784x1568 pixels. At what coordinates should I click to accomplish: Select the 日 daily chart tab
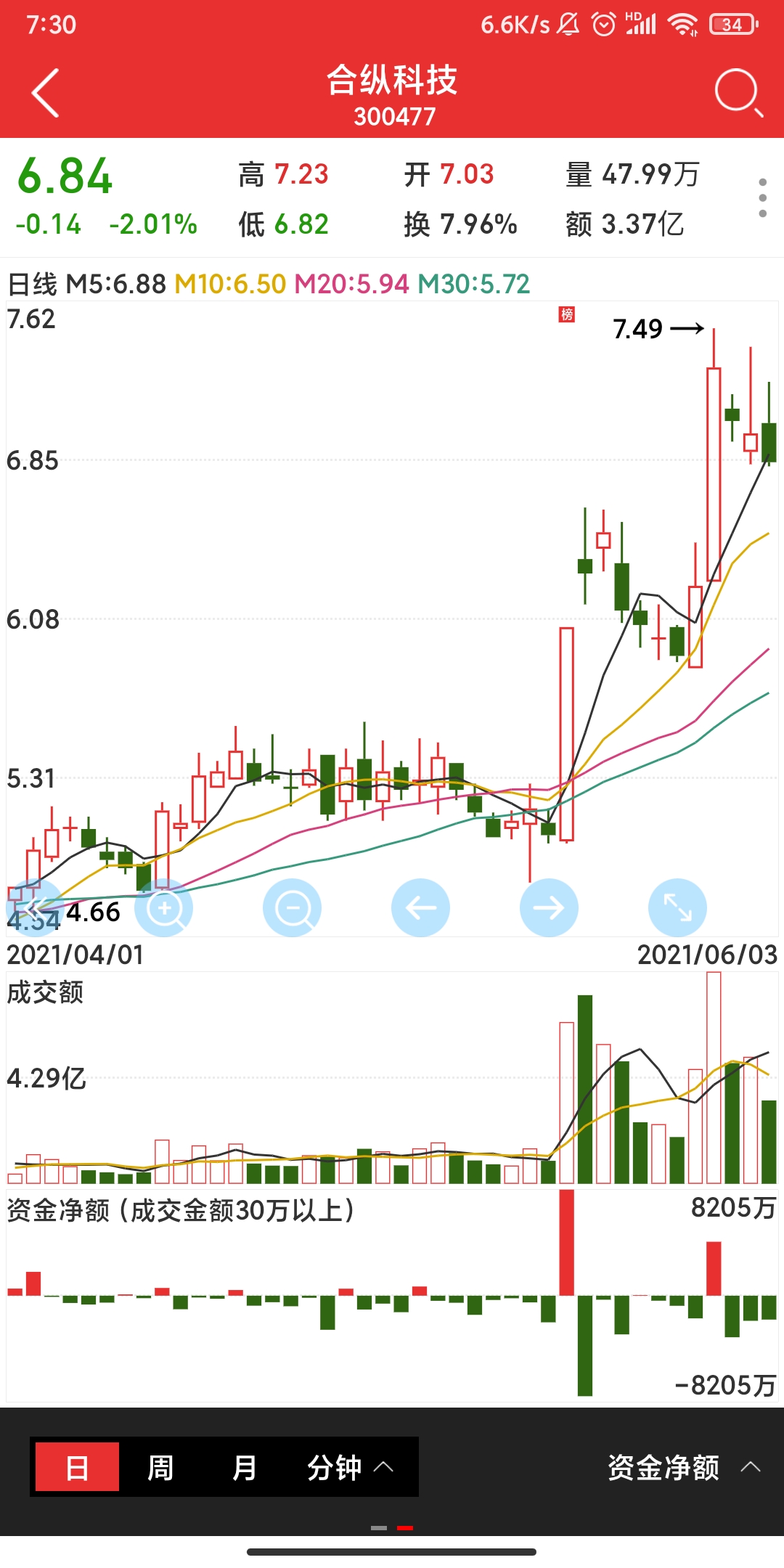point(77,1467)
